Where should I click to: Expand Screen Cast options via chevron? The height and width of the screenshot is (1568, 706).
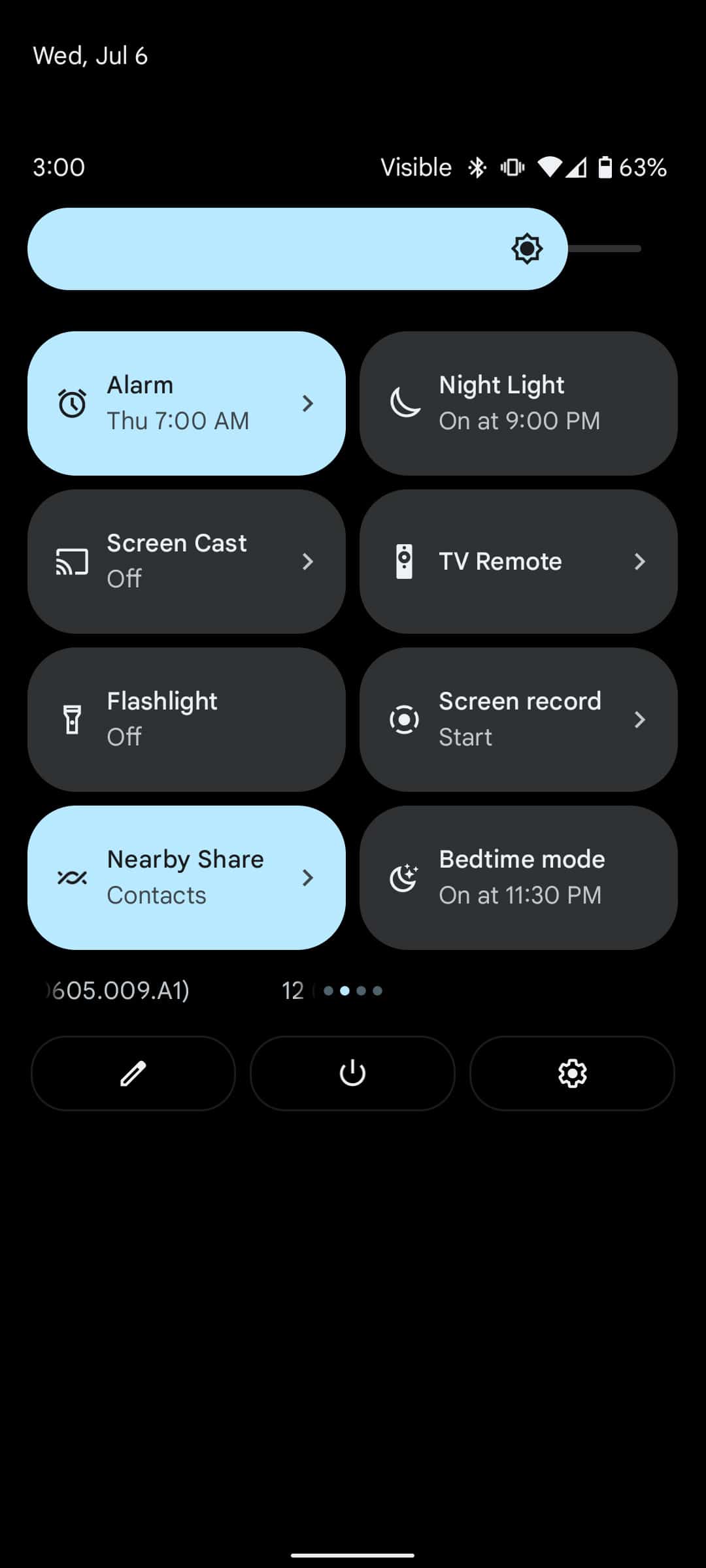[x=309, y=561]
